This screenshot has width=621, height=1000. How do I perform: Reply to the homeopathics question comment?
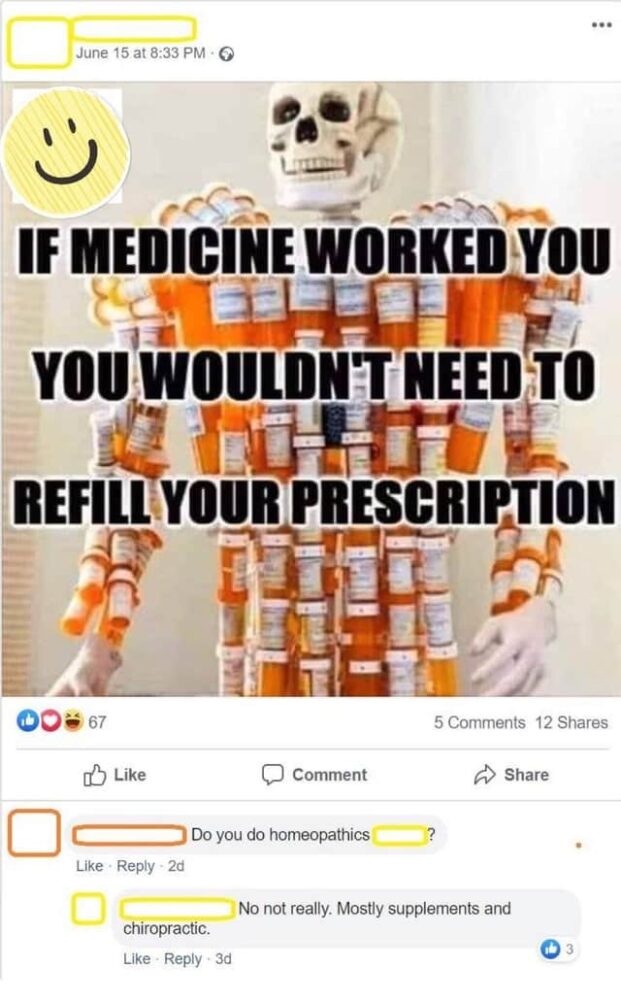(x=135, y=866)
